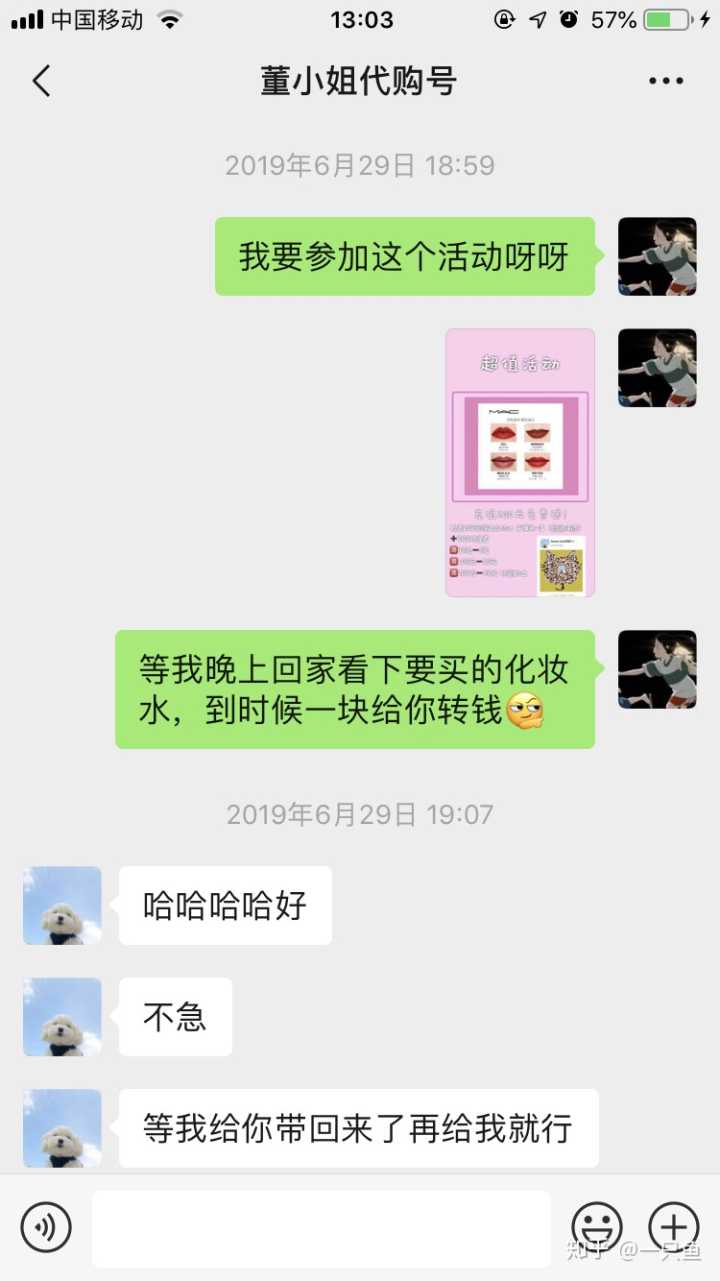Open the three-dot chat info menu
This screenshot has width=720, height=1281.
(665, 81)
